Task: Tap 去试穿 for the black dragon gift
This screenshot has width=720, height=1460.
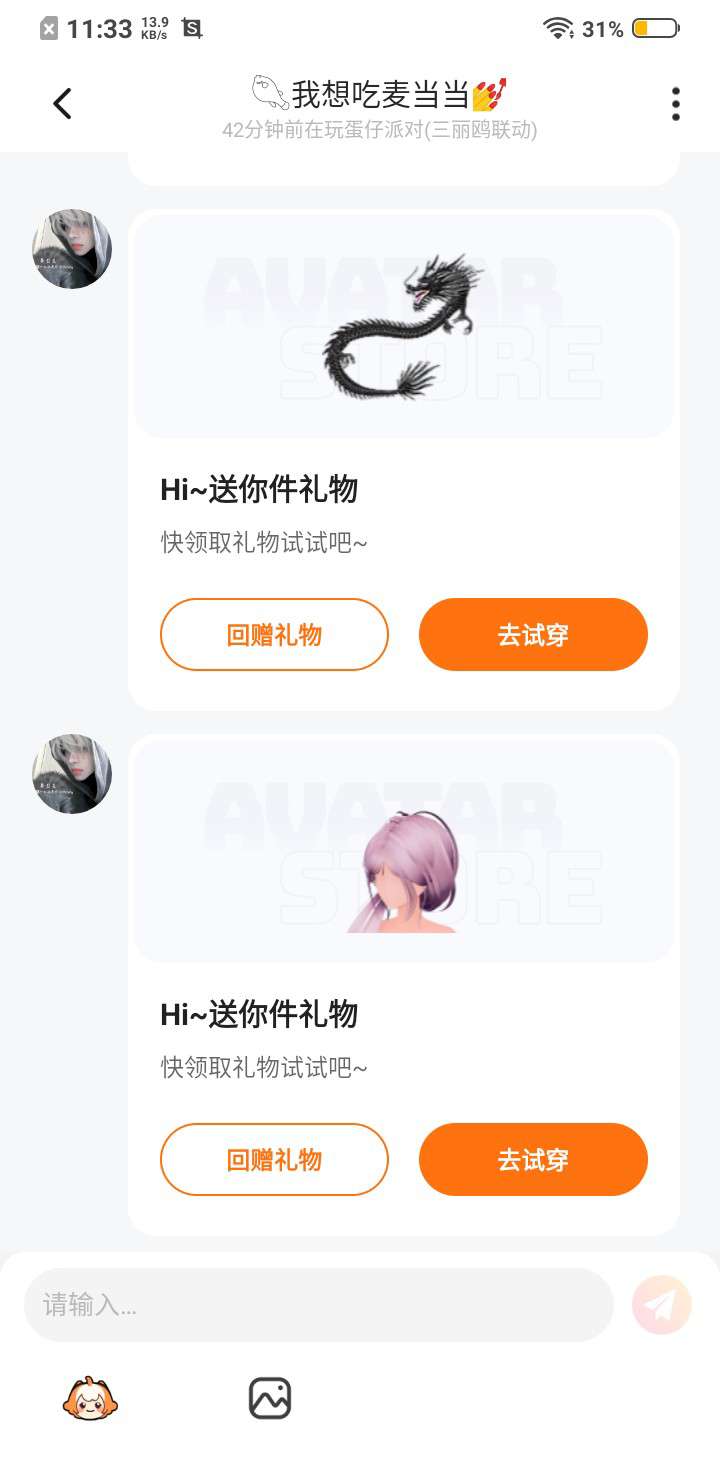Action: coord(533,634)
